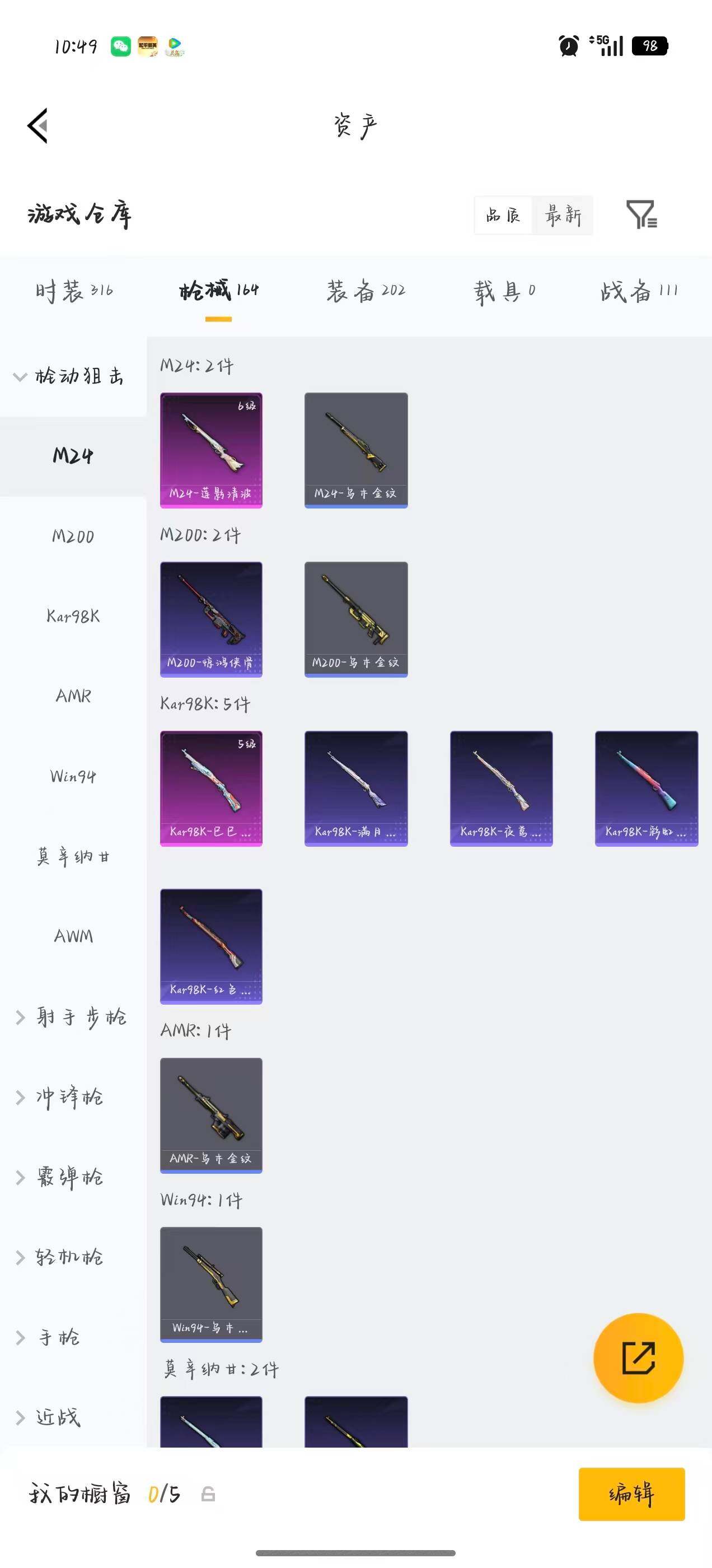The image size is (712, 1568).
Task: Switch to the 时装 tab
Action: click(74, 290)
